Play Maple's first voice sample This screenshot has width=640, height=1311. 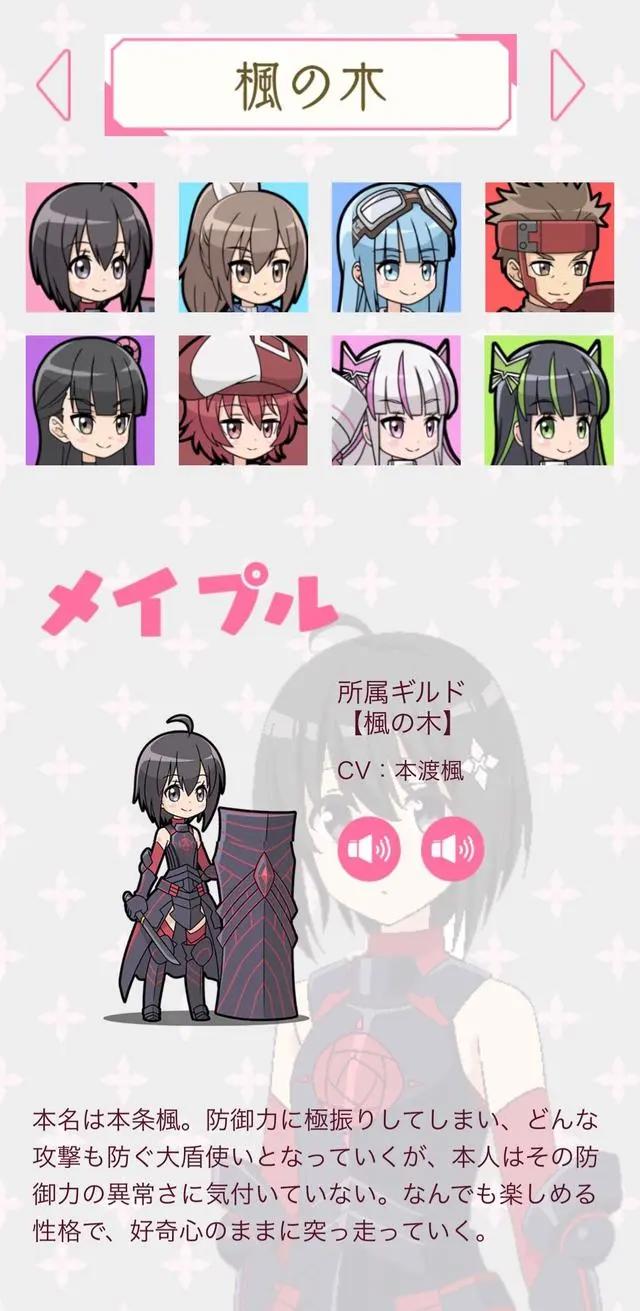pyautogui.click(x=369, y=850)
